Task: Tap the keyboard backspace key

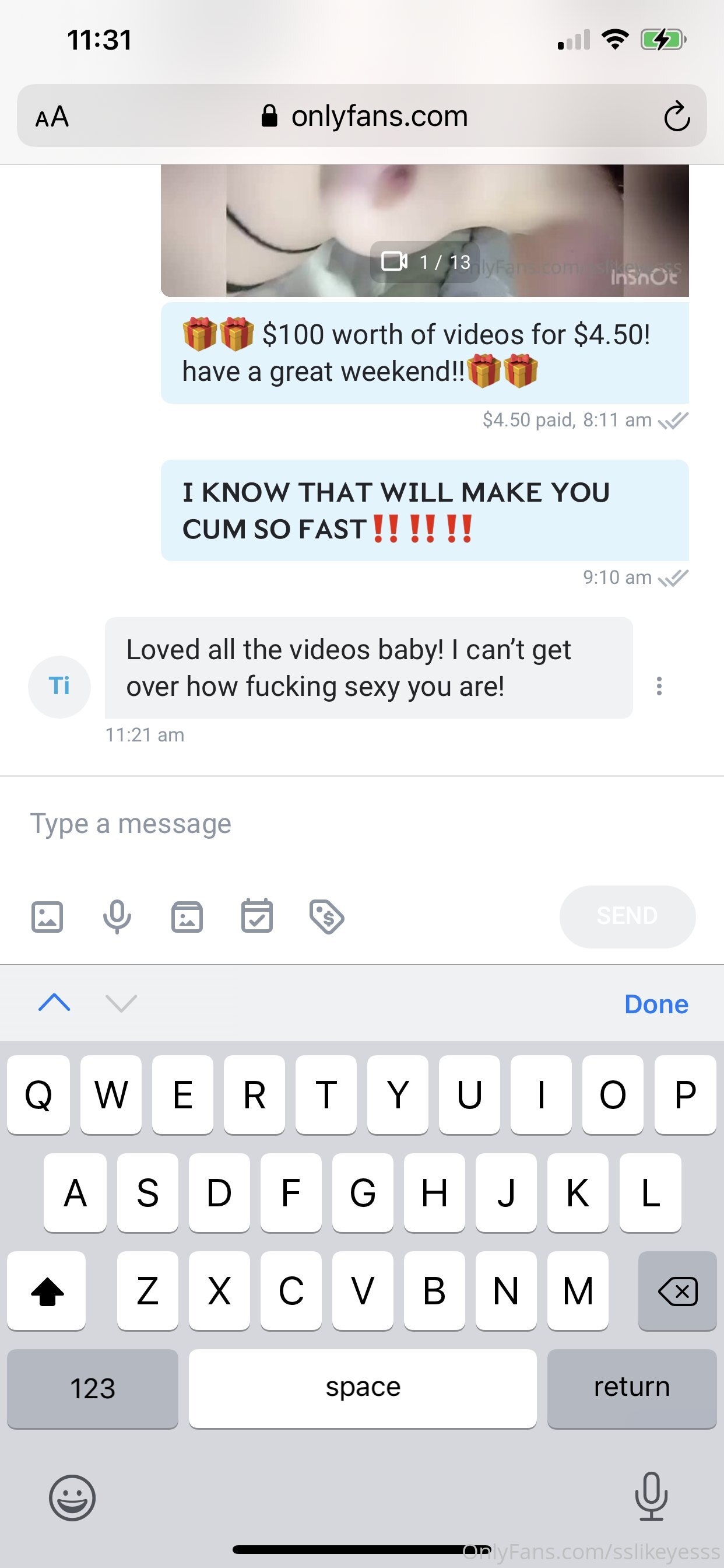Action: [x=677, y=1291]
